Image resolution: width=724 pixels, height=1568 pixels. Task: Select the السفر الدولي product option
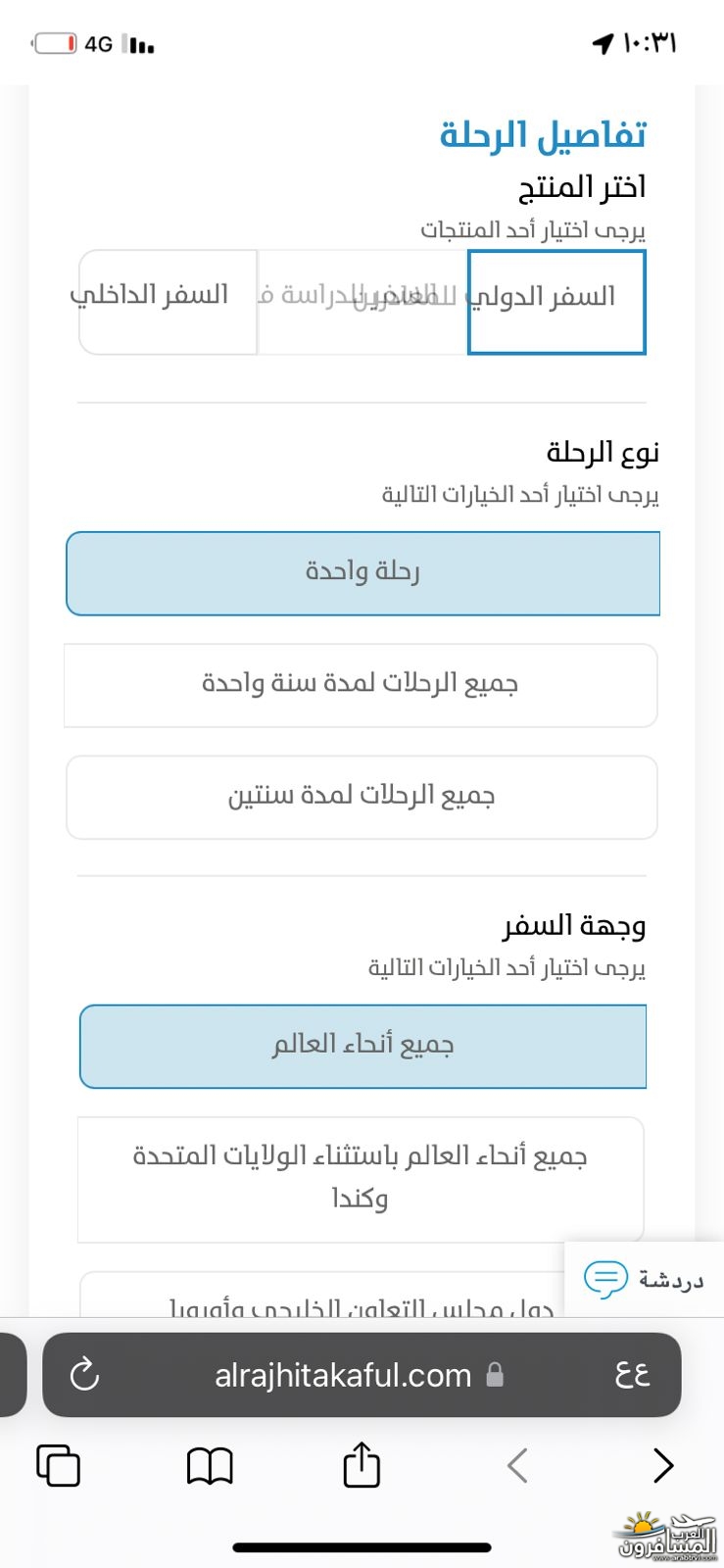pyautogui.click(x=556, y=301)
